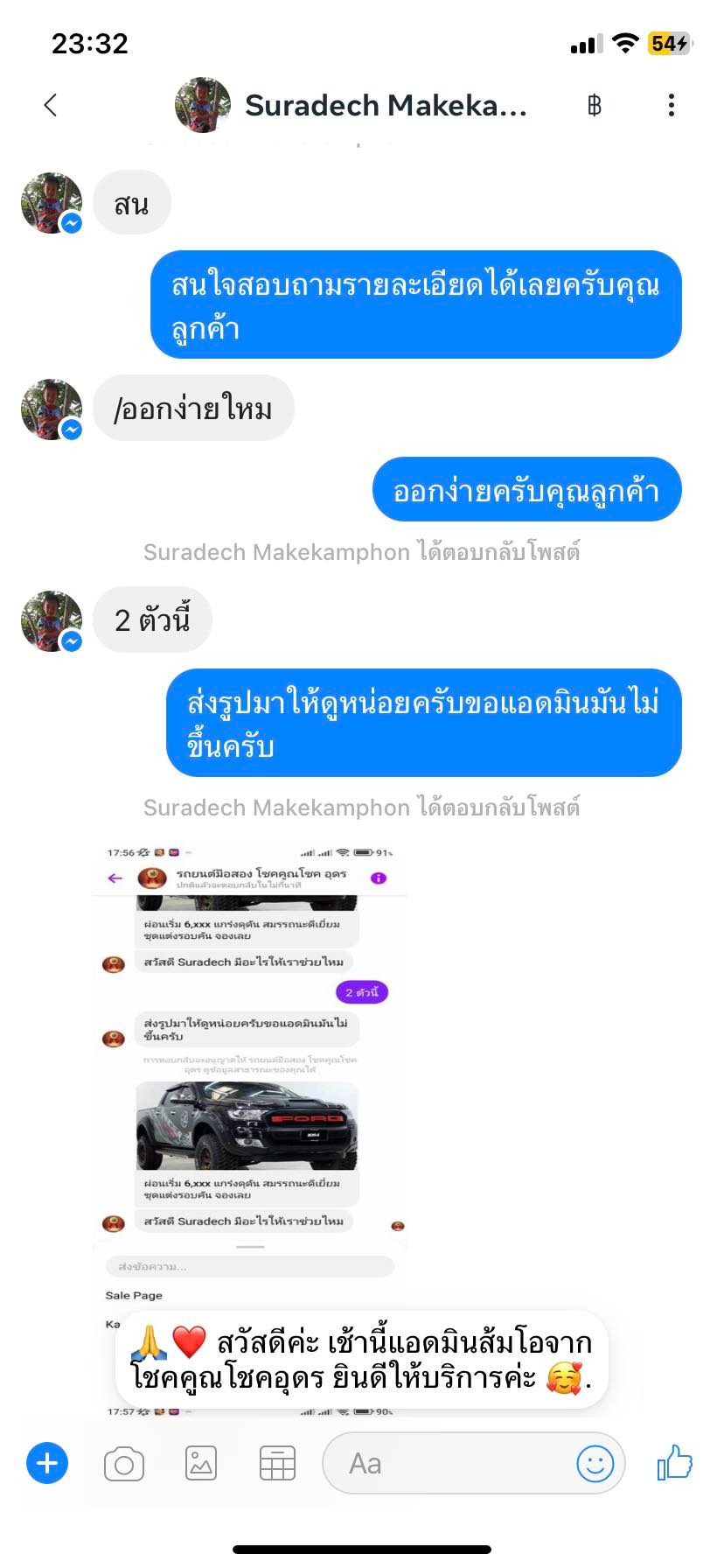724x1568 pixels.
Task: Send a thumbs-up like
Action: (674, 1462)
